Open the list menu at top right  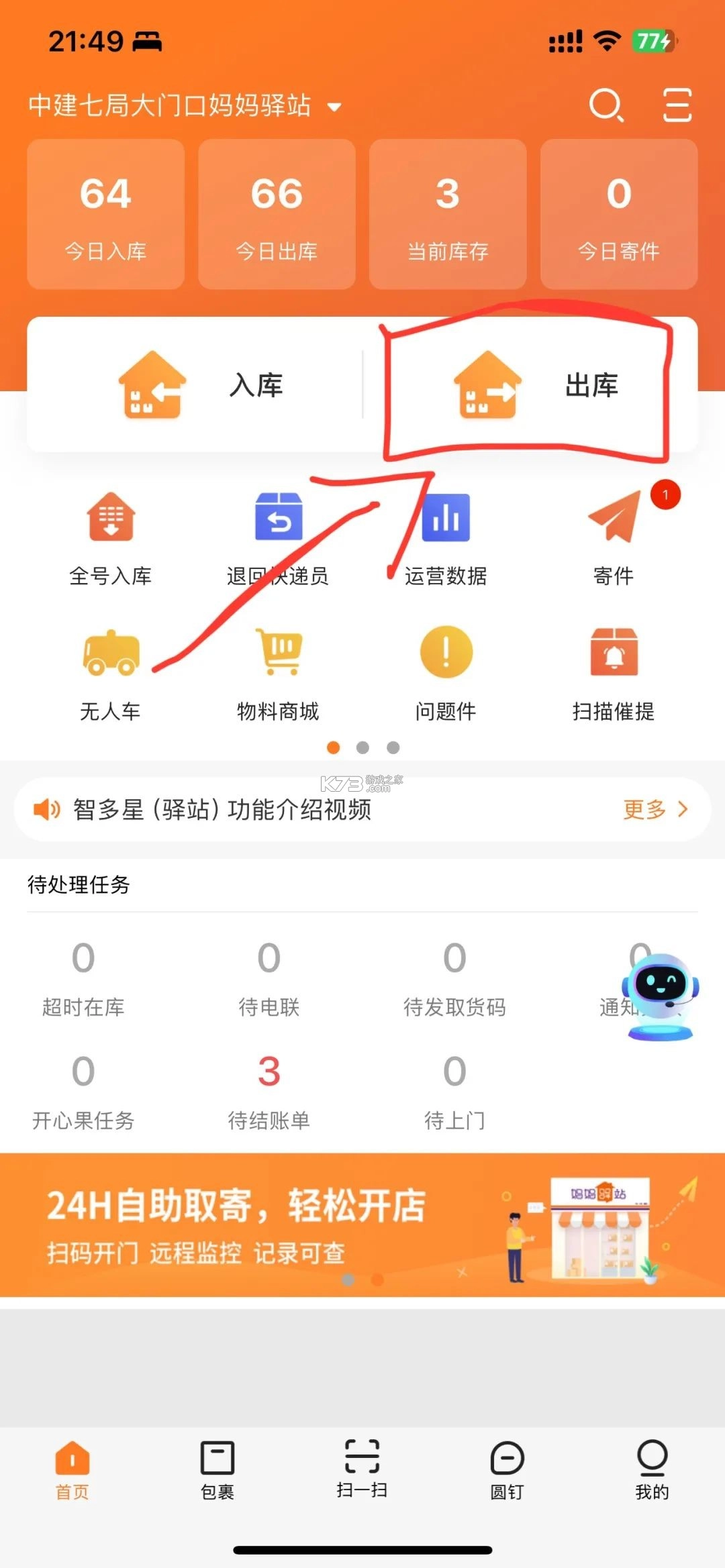[x=677, y=106]
